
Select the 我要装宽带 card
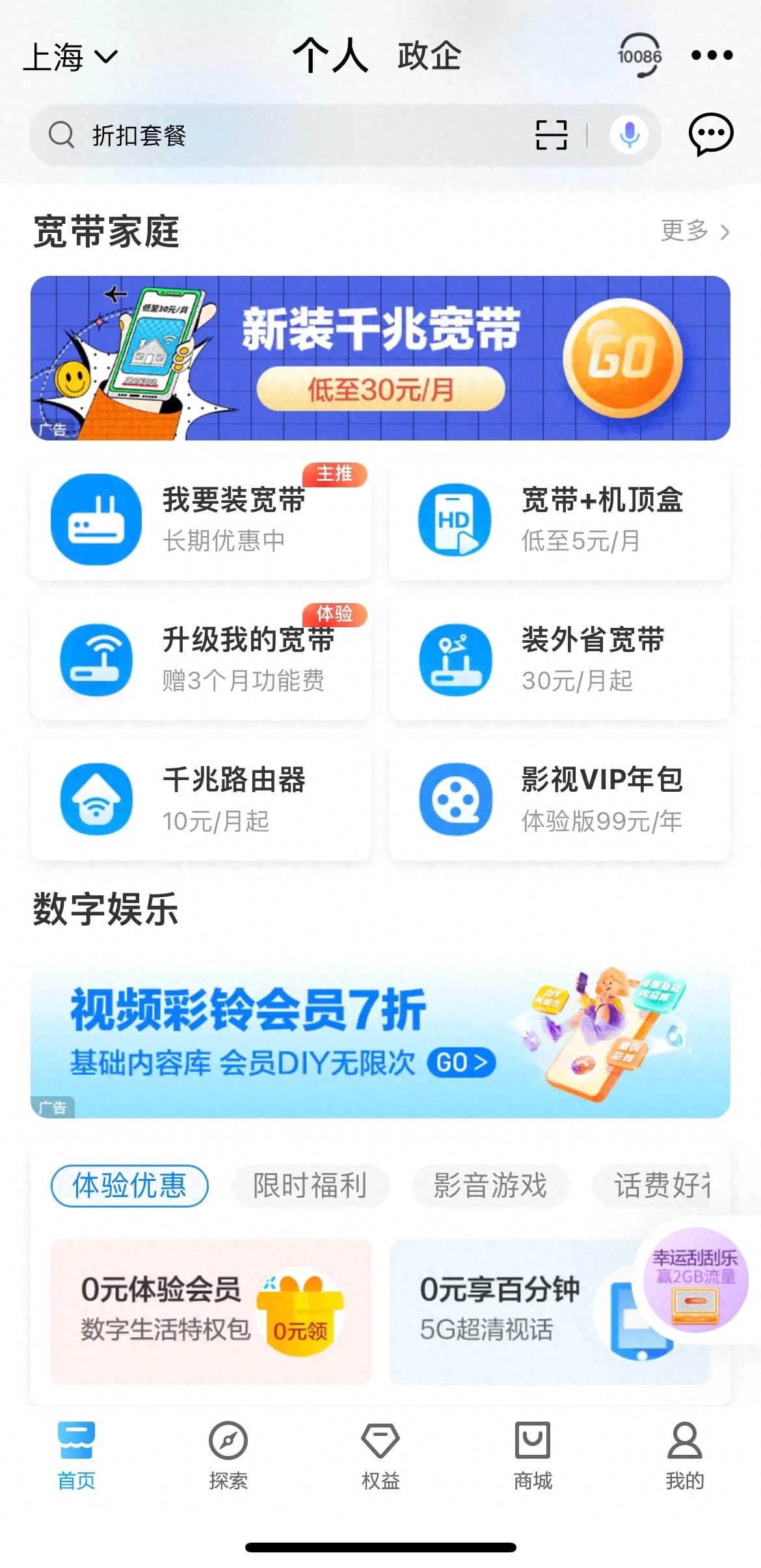(200, 520)
